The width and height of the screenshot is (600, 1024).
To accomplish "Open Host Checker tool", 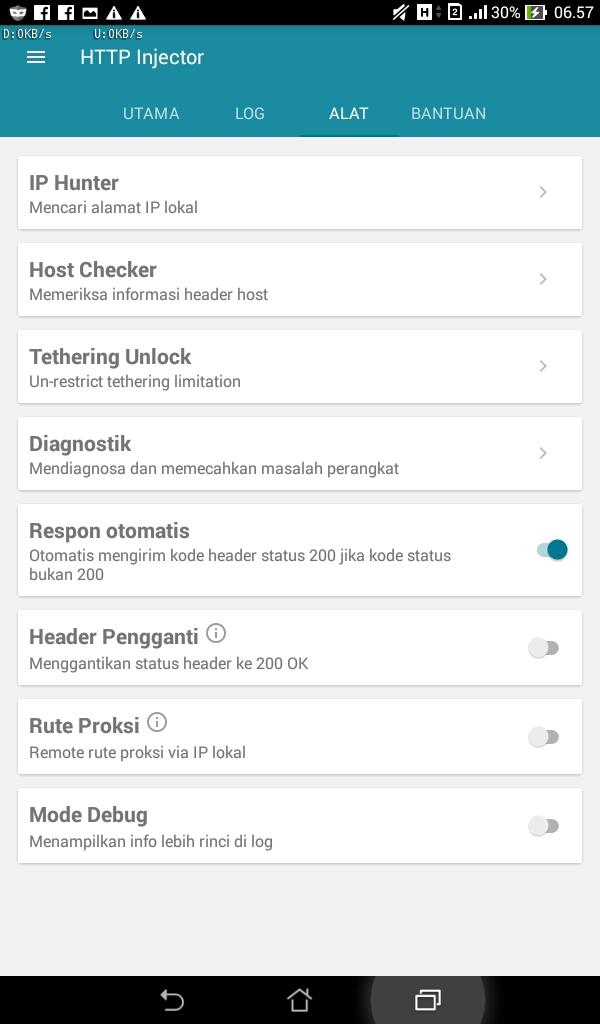I will (300, 280).
